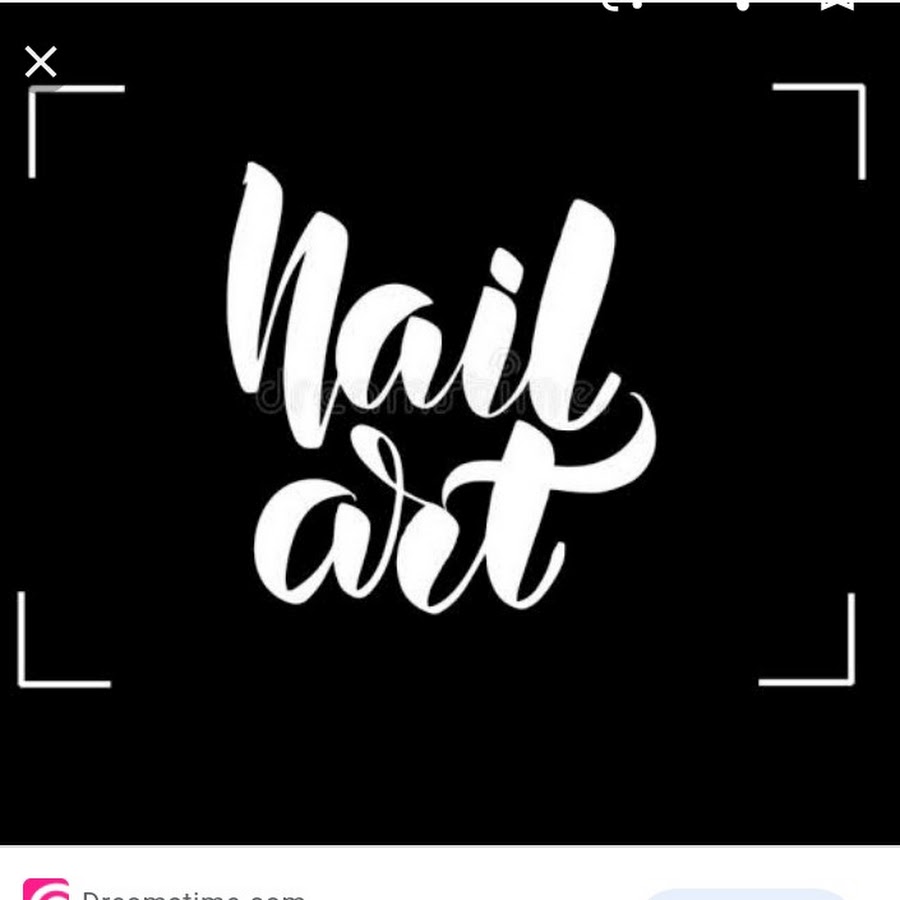
Task: Bookmark this image
Action: click(837, 4)
